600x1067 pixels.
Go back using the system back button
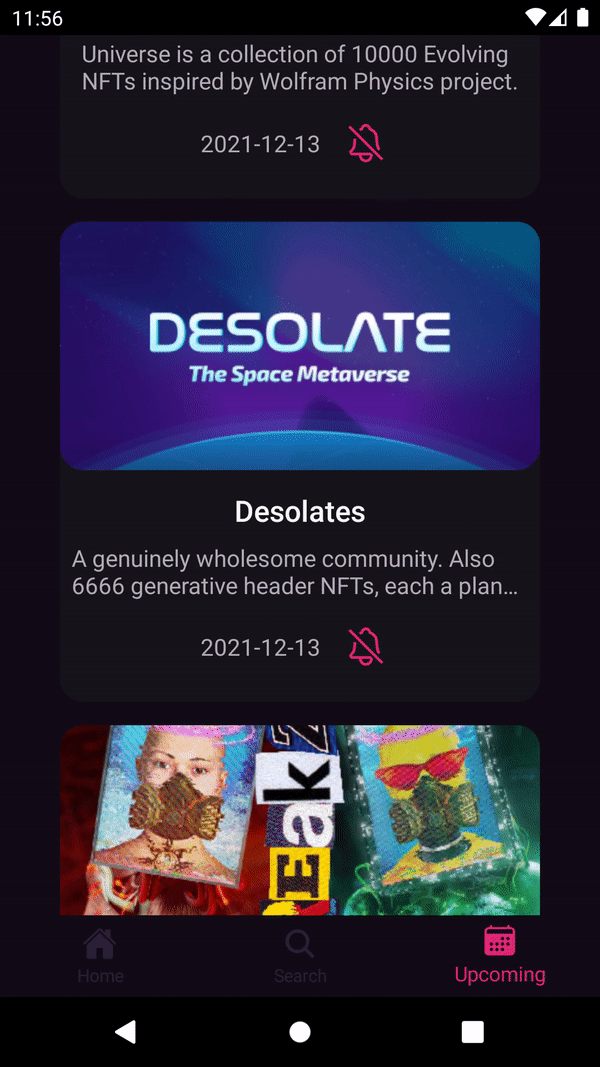pos(125,1032)
